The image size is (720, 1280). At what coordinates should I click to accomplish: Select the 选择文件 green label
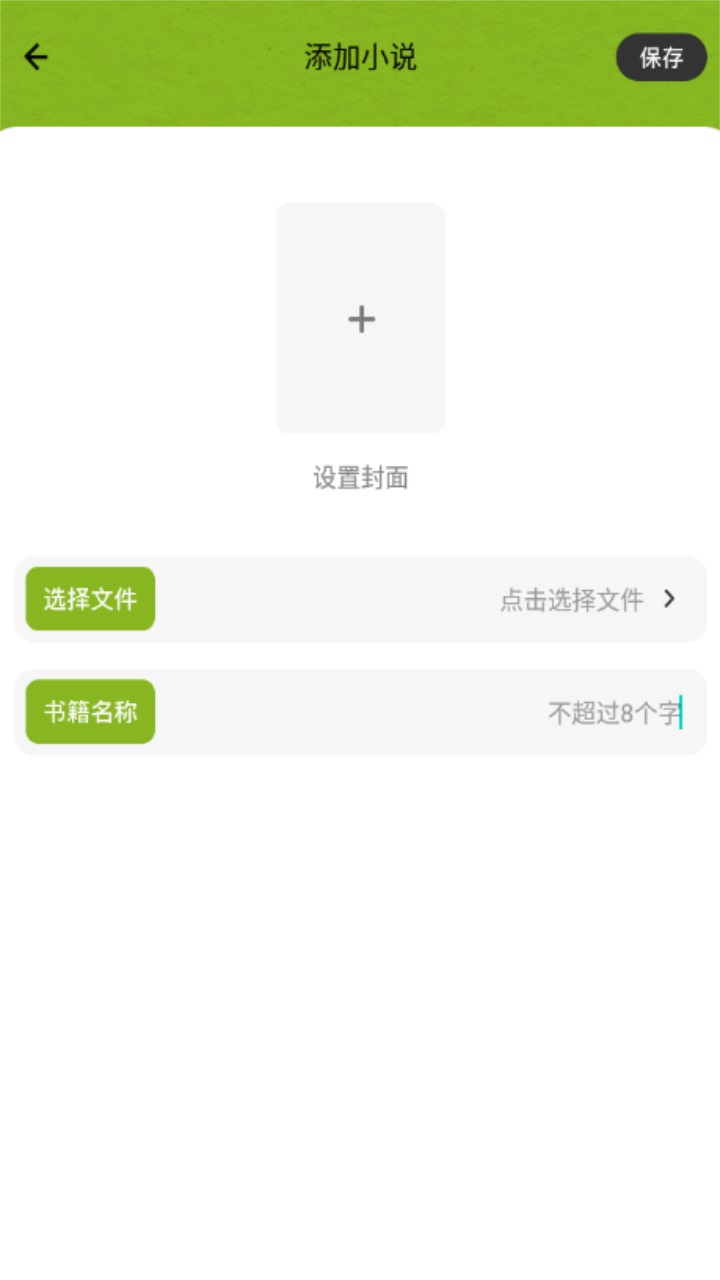tap(89, 599)
